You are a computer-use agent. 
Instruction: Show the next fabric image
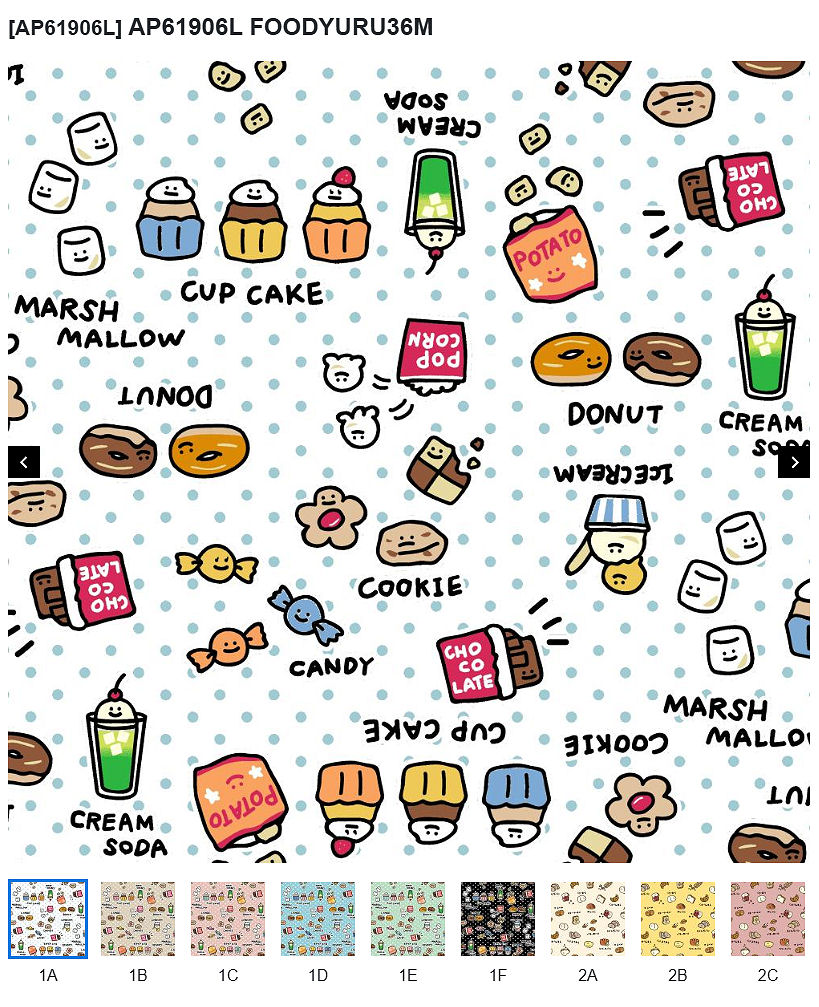point(794,462)
